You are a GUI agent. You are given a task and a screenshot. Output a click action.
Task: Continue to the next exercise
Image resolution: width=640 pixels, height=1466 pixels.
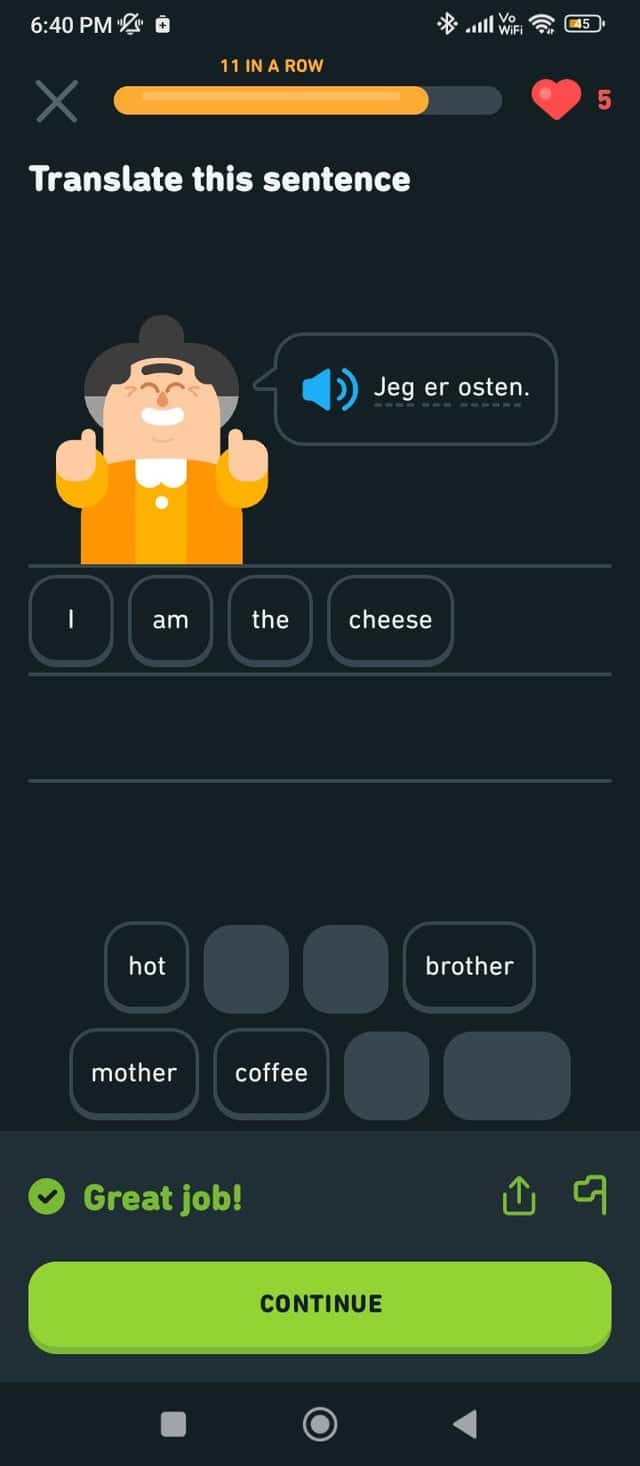(x=320, y=1304)
